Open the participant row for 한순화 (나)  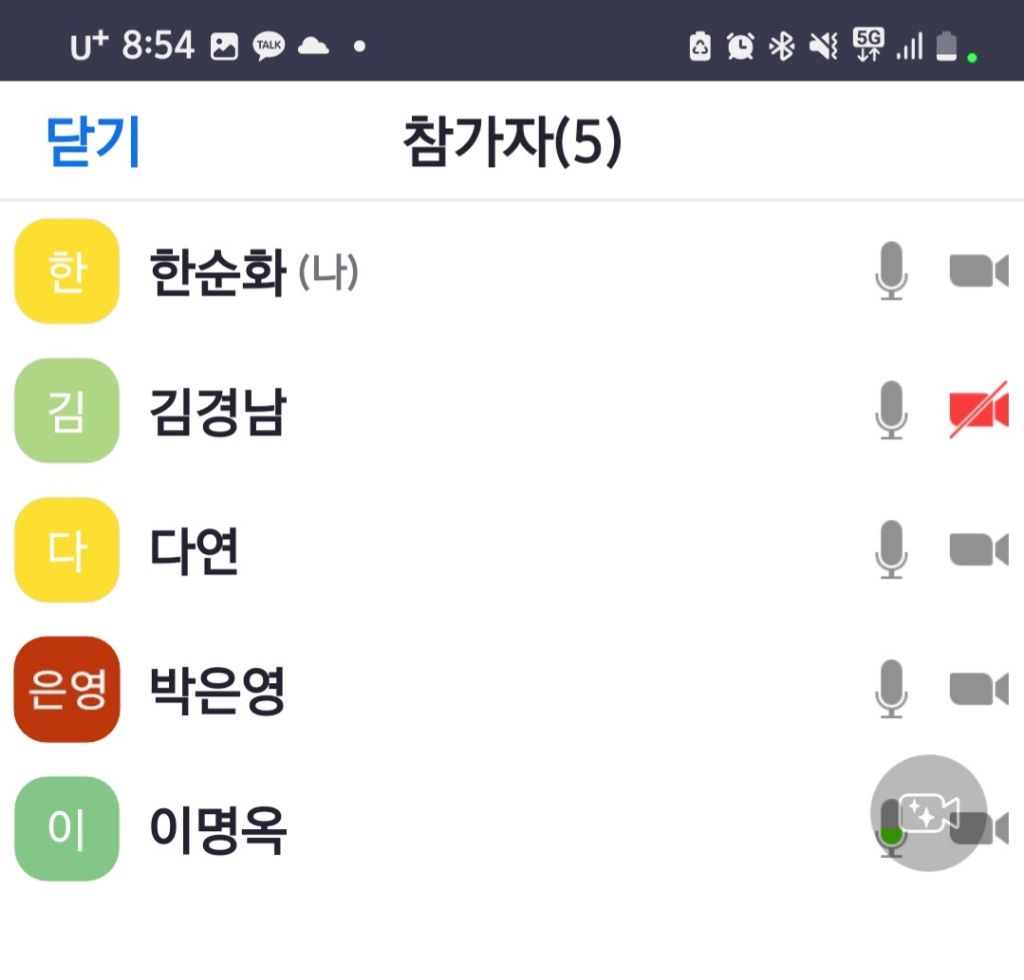pyautogui.click(x=512, y=271)
